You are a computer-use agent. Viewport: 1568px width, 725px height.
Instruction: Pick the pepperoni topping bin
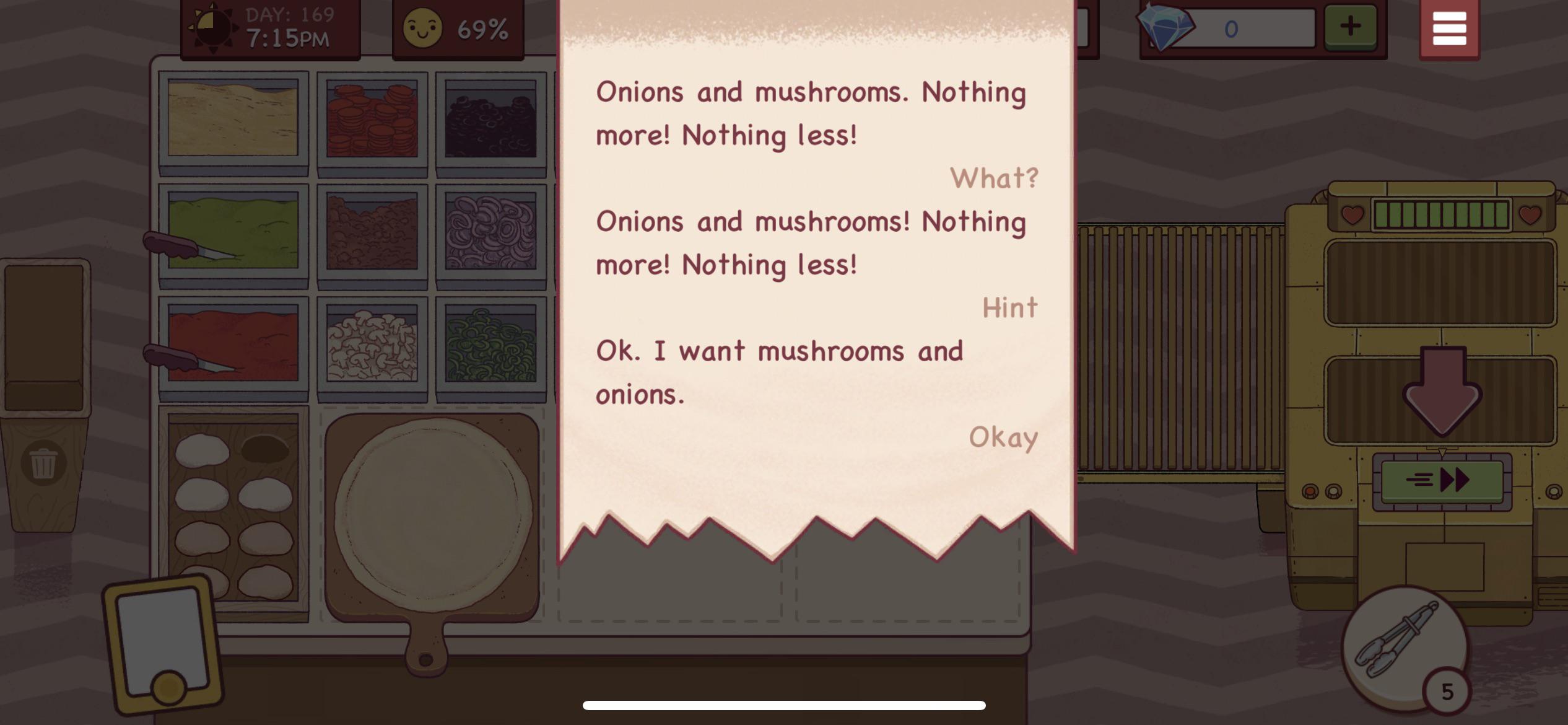(372, 120)
